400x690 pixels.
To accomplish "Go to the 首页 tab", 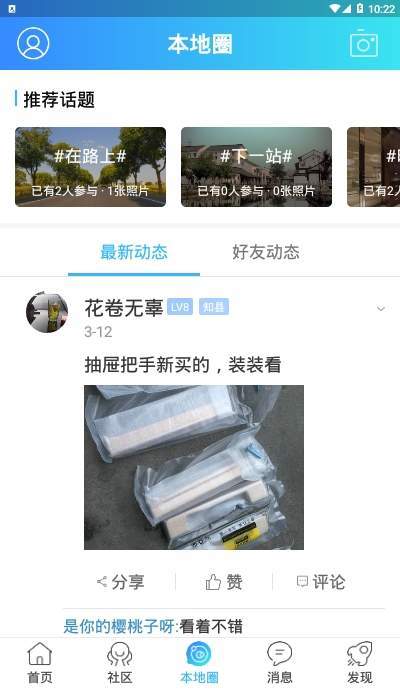I will pyautogui.click(x=40, y=663).
